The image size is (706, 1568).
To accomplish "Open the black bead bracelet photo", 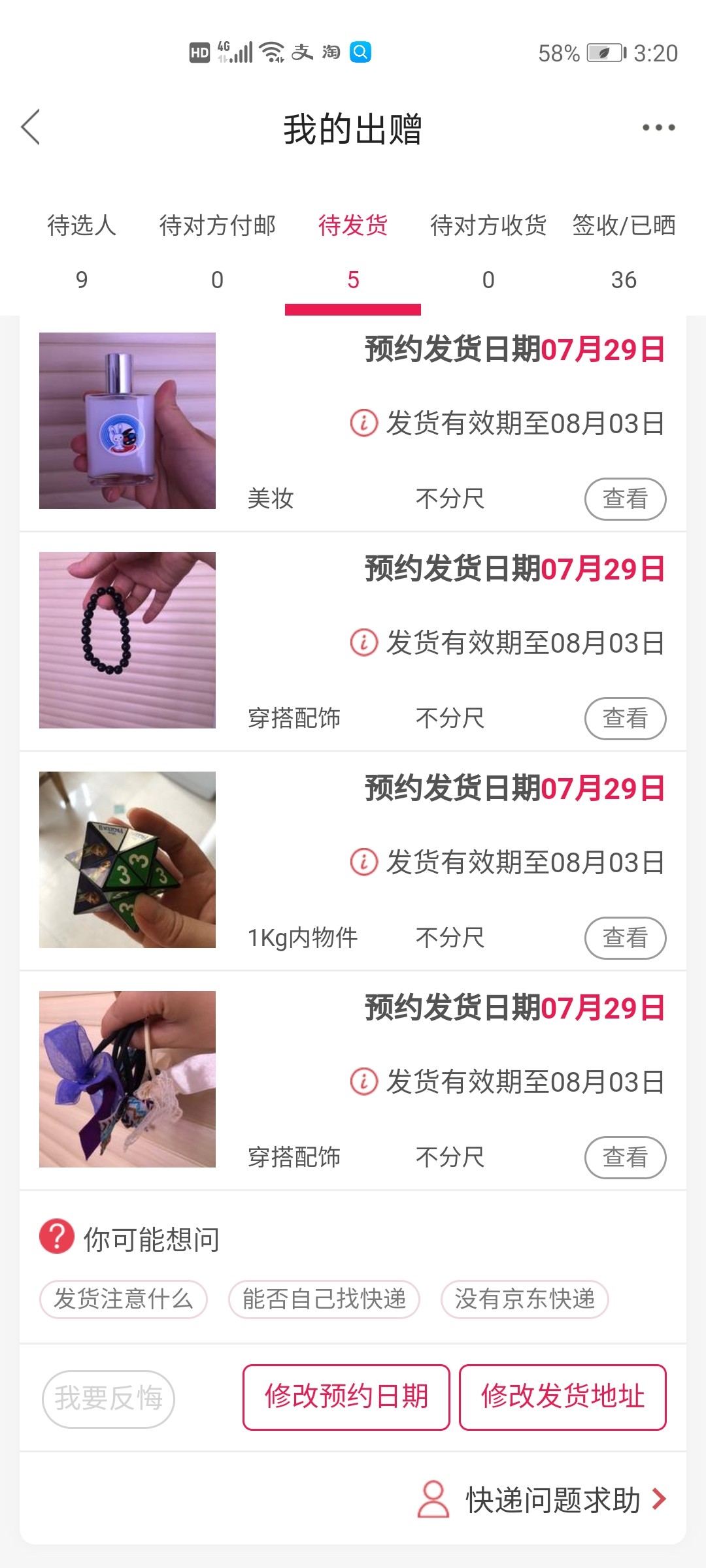I will (127, 640).
